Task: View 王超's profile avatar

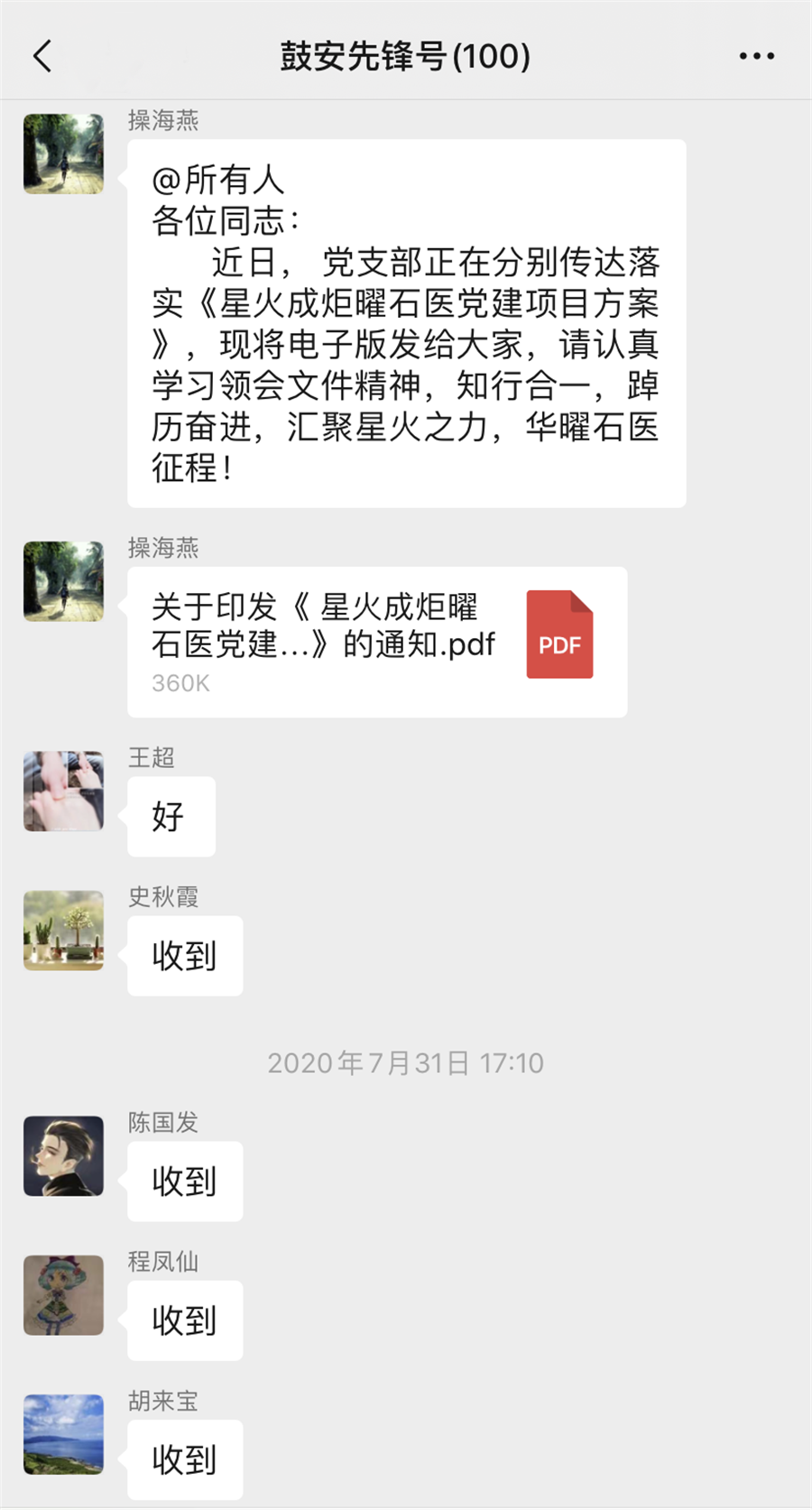Action: tap(63, 791)
